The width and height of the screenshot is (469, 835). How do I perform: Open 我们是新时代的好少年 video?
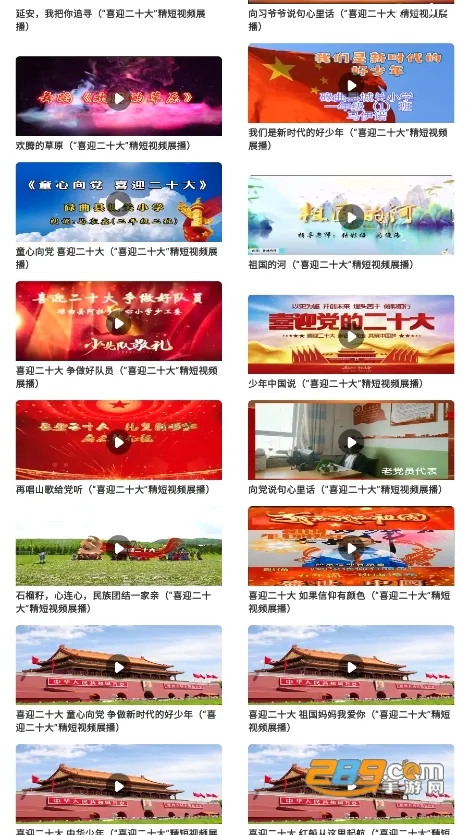351,84
